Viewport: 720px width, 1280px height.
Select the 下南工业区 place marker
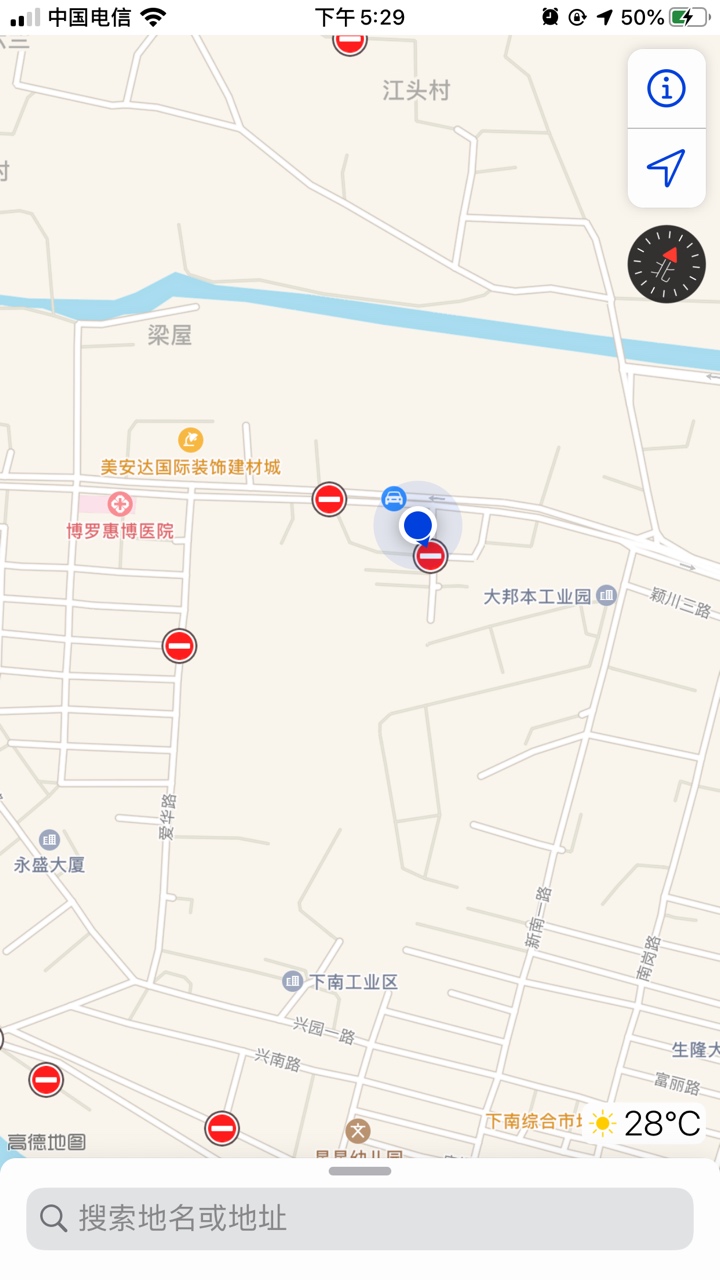pyautogui.click(x=293, y=981)
